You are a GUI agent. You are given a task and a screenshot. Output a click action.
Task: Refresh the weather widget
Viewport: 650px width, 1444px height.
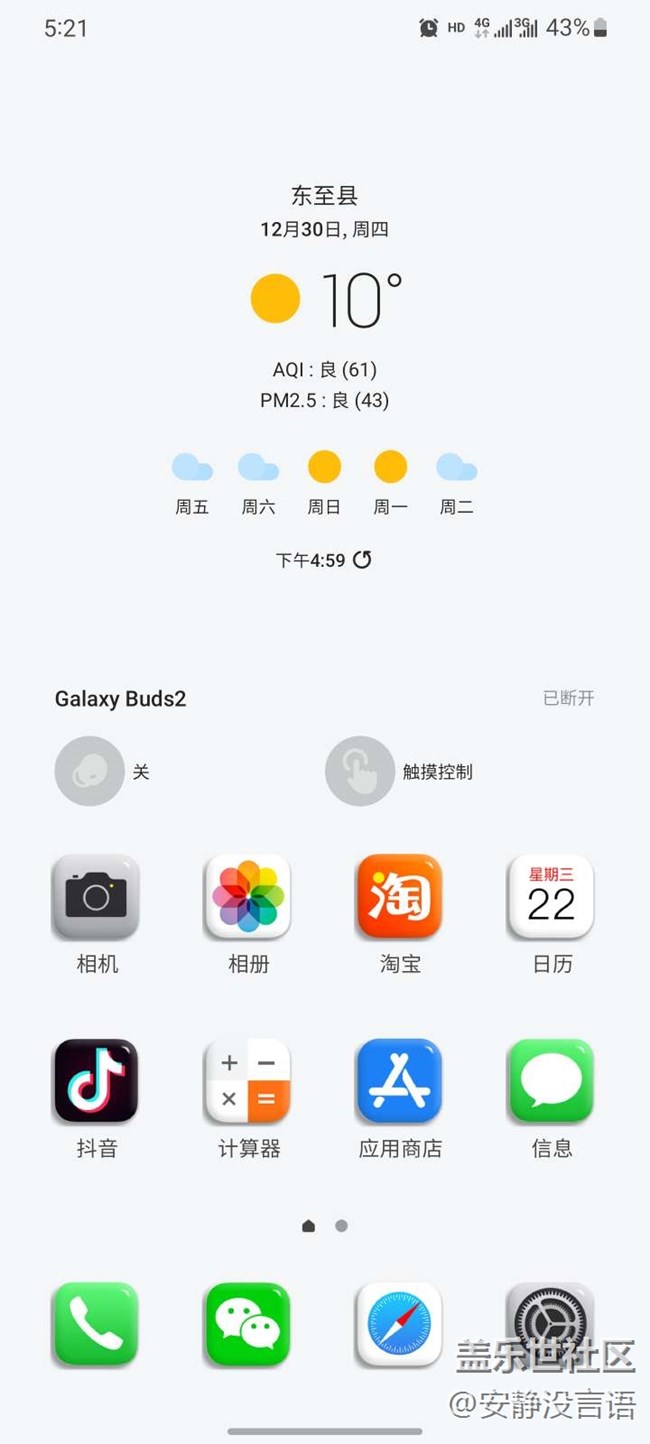[362, 560]
